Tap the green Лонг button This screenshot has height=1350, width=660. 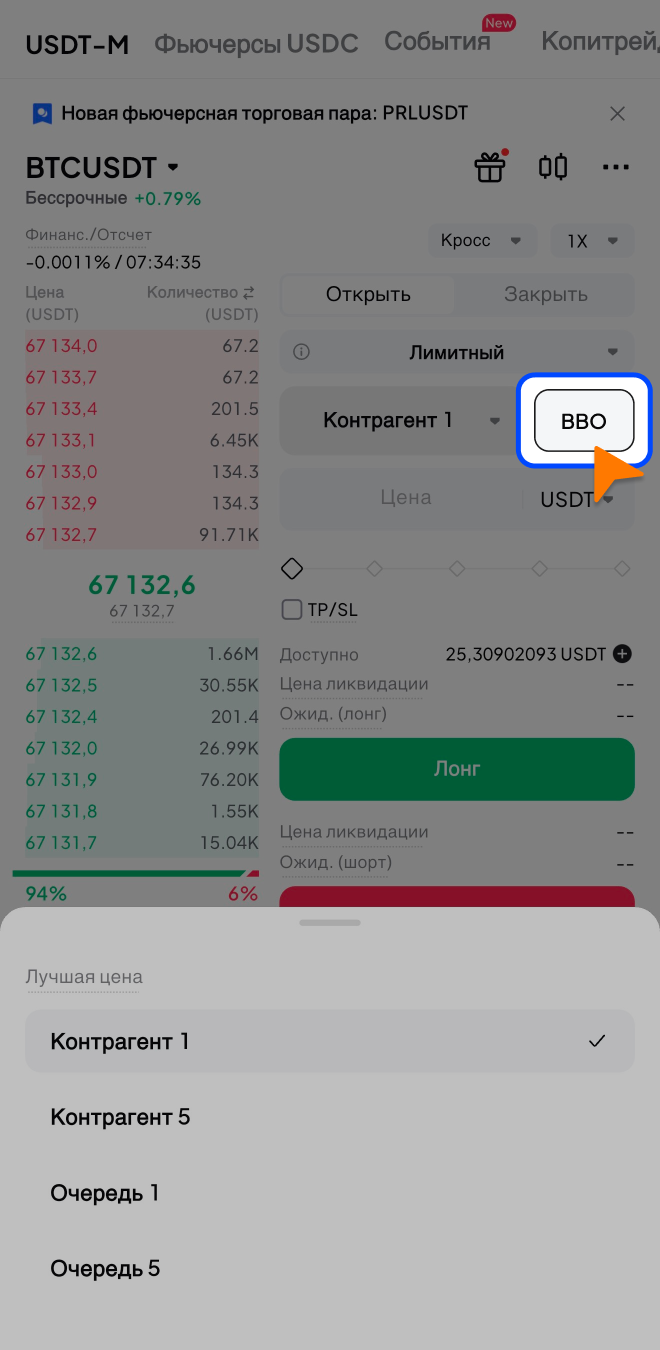[457, 769]
